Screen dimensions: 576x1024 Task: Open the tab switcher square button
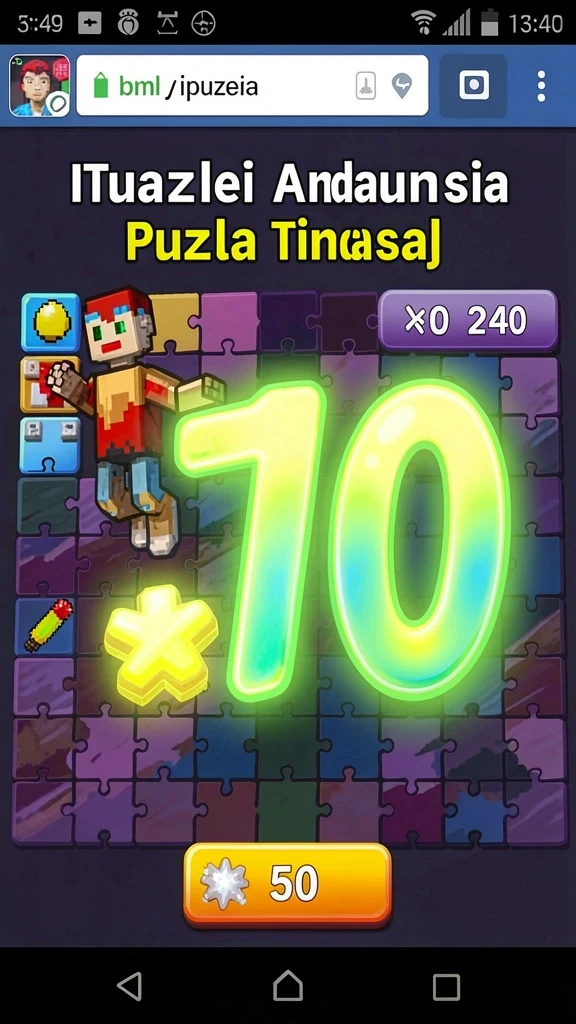click(x=473, y=86)
